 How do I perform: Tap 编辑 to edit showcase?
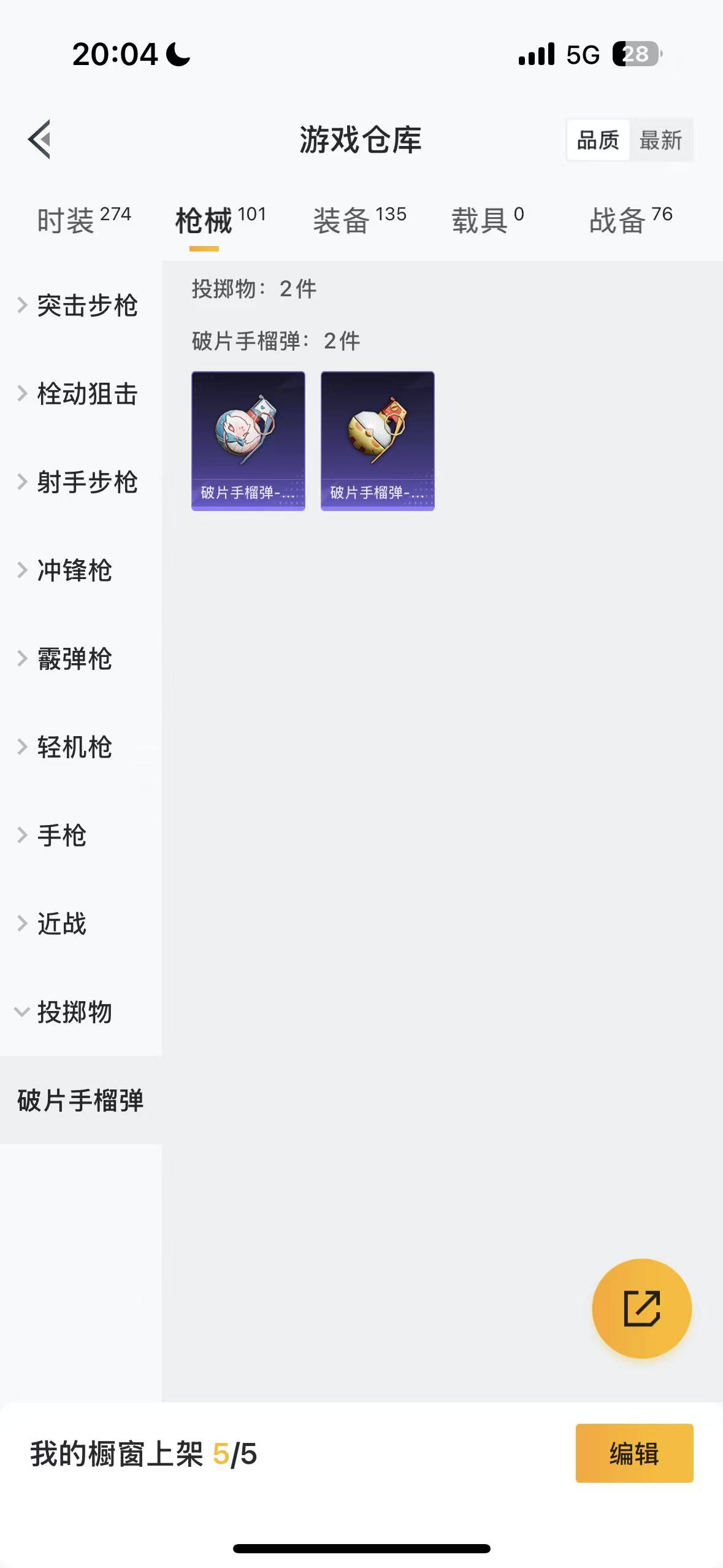click(x=634, y=1453)
